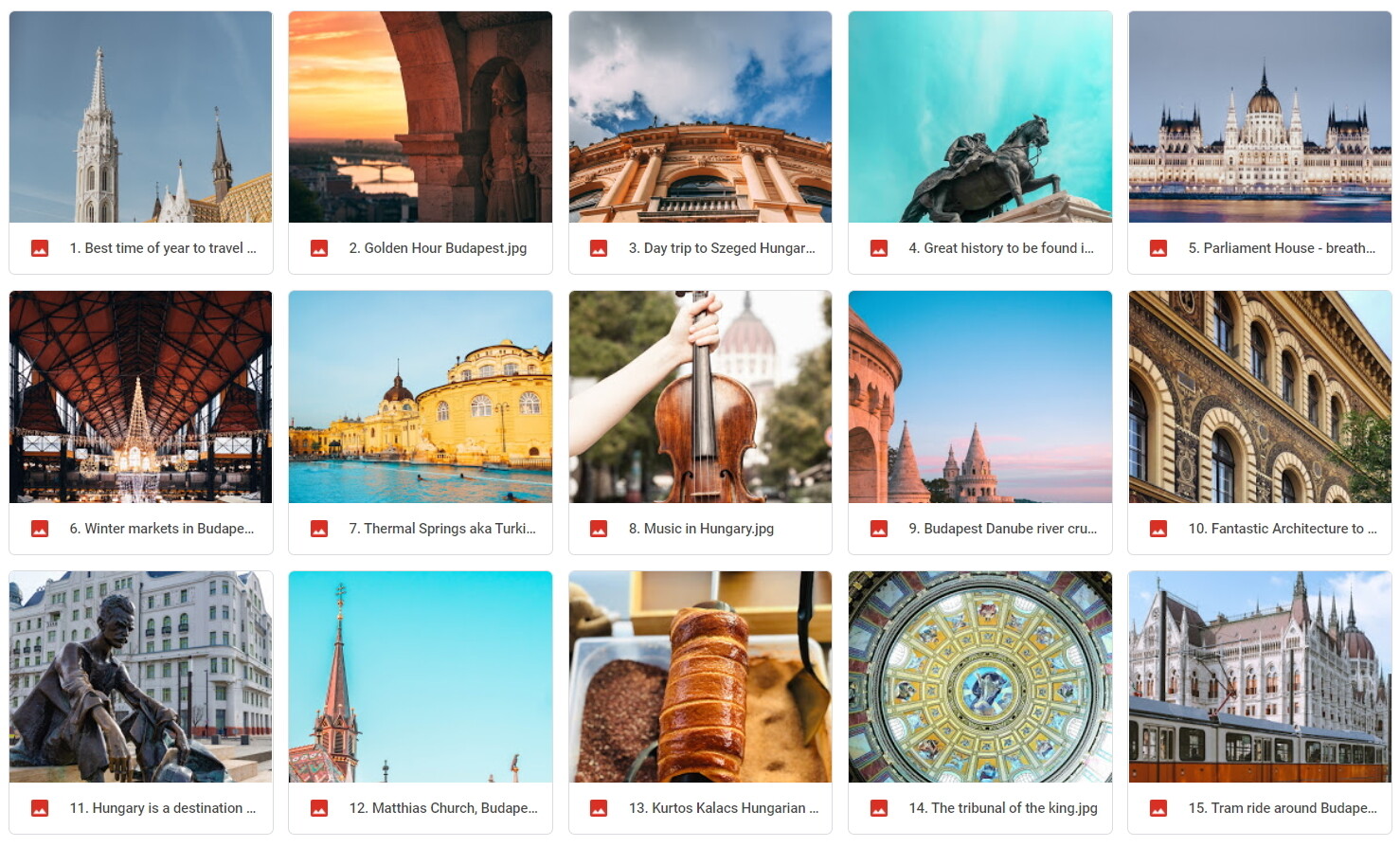1400x847 pixels.
Task: View '9. Budapest Danube river cruise' photo
Action: click(x=979, y=397)
